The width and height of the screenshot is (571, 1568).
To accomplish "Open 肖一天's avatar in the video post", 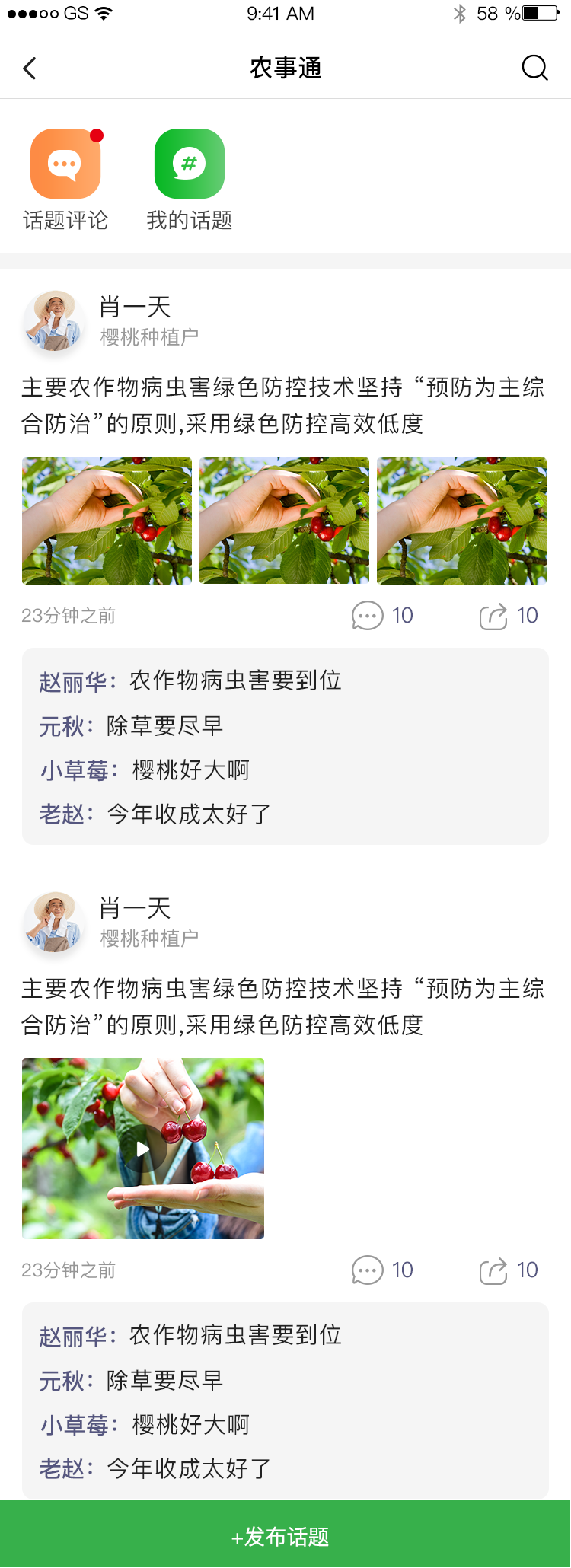I will click(x=54, y=922).
